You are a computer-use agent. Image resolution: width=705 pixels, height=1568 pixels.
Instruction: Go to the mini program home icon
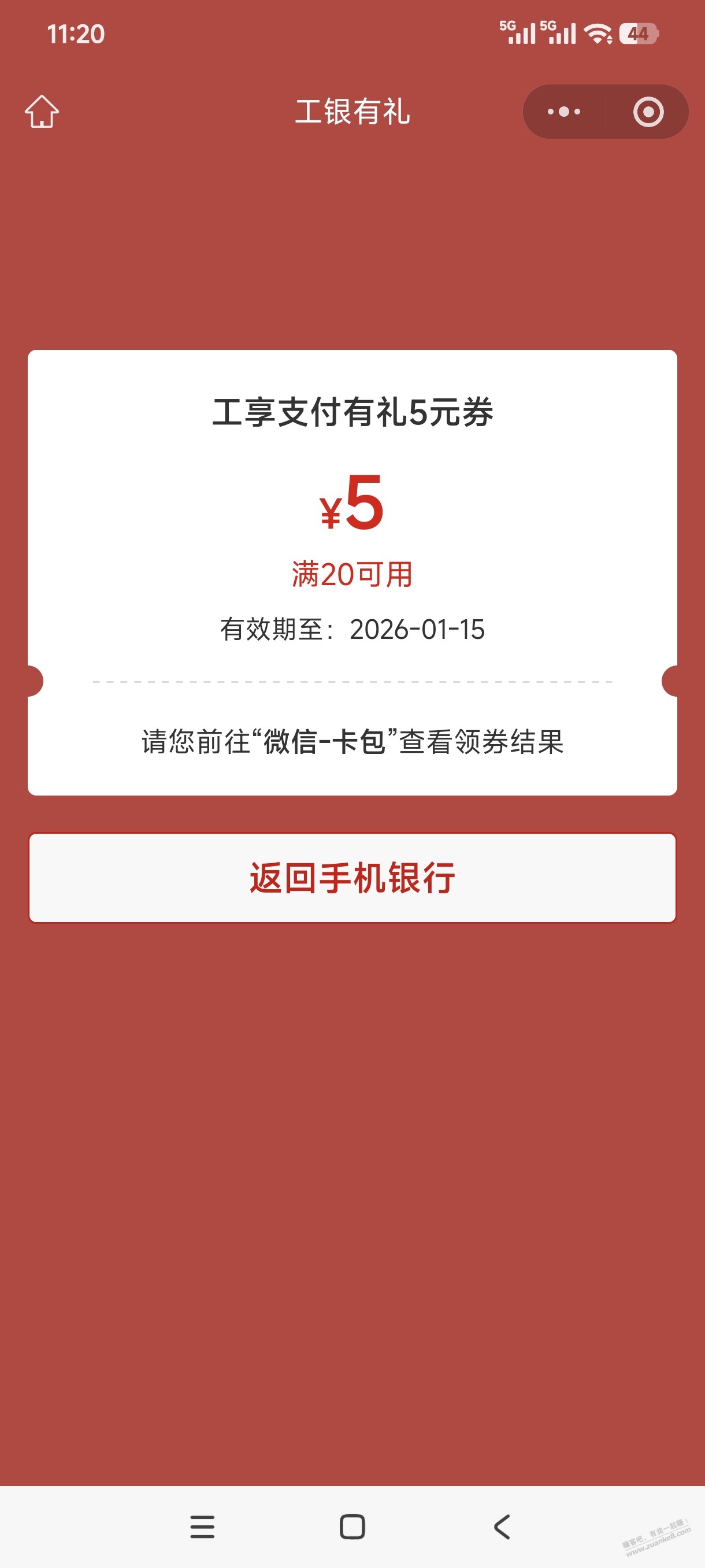click(x=42, y=112)
